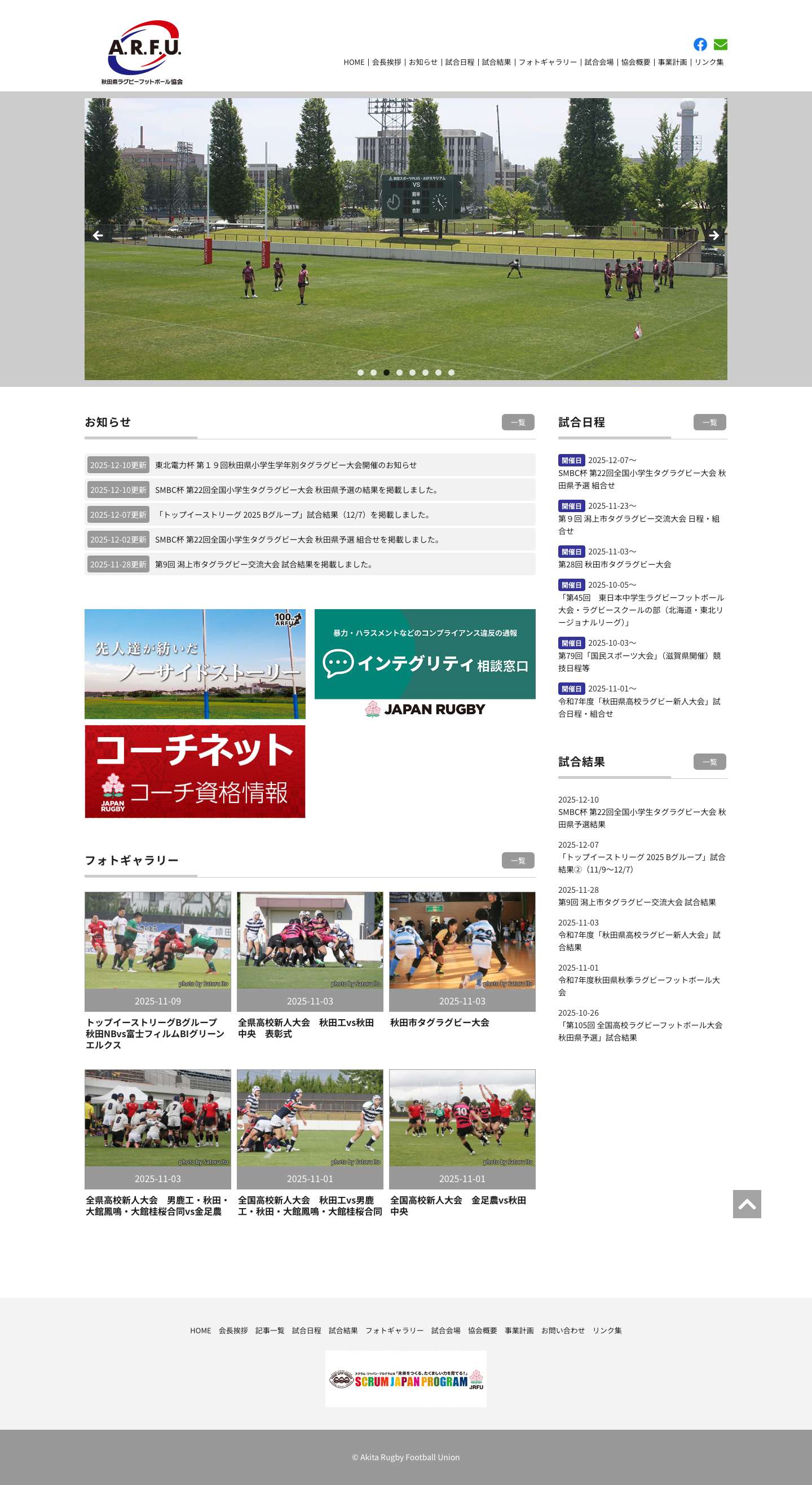Click 一覧 next to お知らせ
812x1485 pixels.
518,422
